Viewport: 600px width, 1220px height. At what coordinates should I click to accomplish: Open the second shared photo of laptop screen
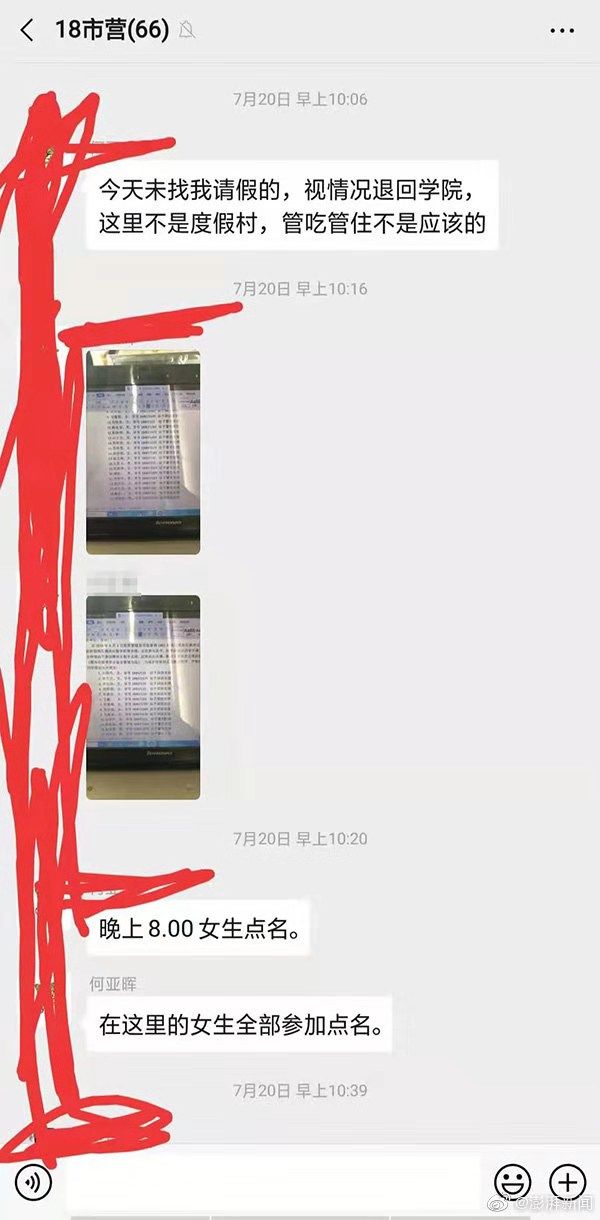pyautogui.click(x=143, y=696)
